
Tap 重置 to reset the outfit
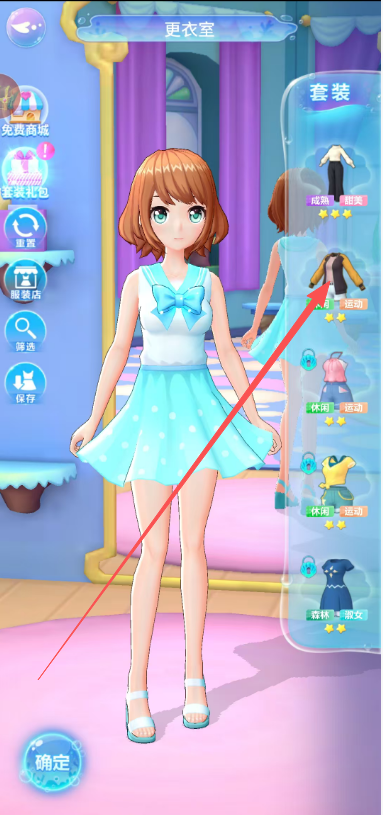tap(25, 229)
